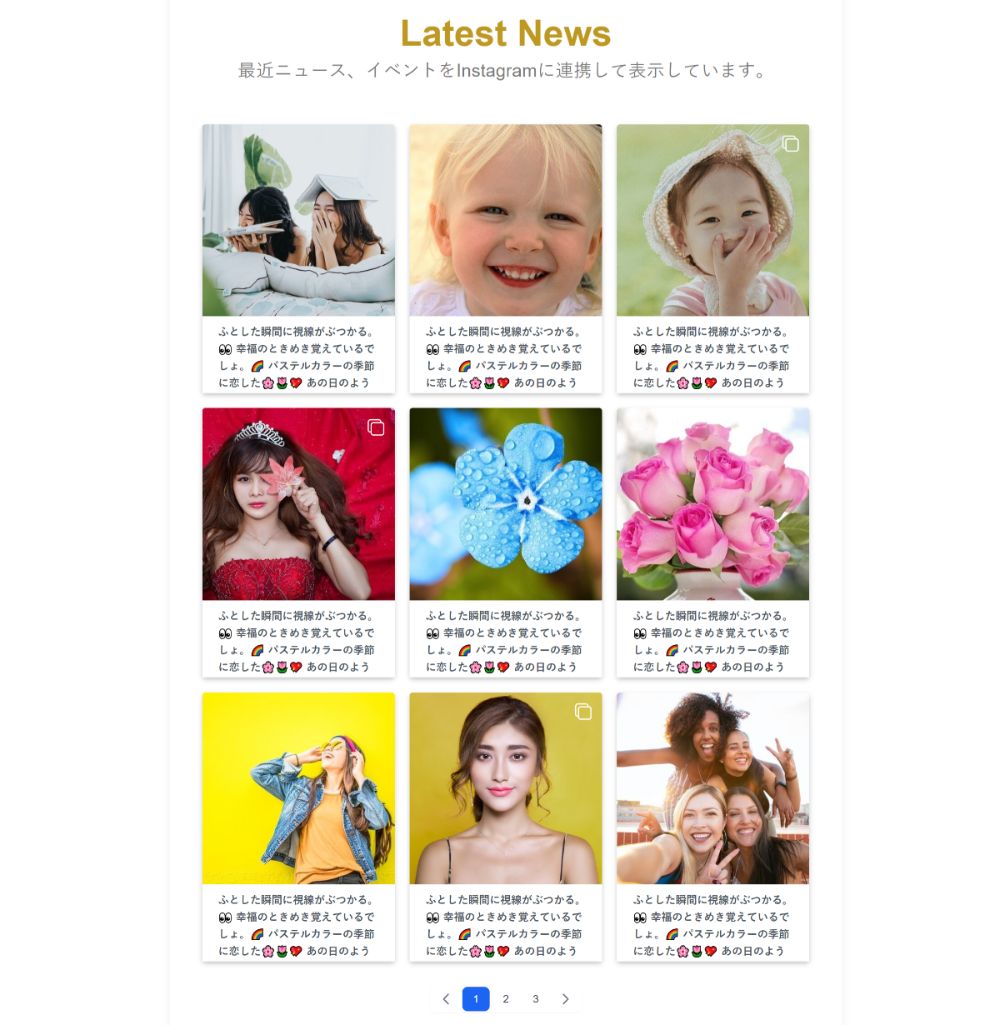Image resolution: width=1000 pixels, height=1025 pixels.
Task: Open the smiling blonde child post
Action: click(x=505, y=220)
